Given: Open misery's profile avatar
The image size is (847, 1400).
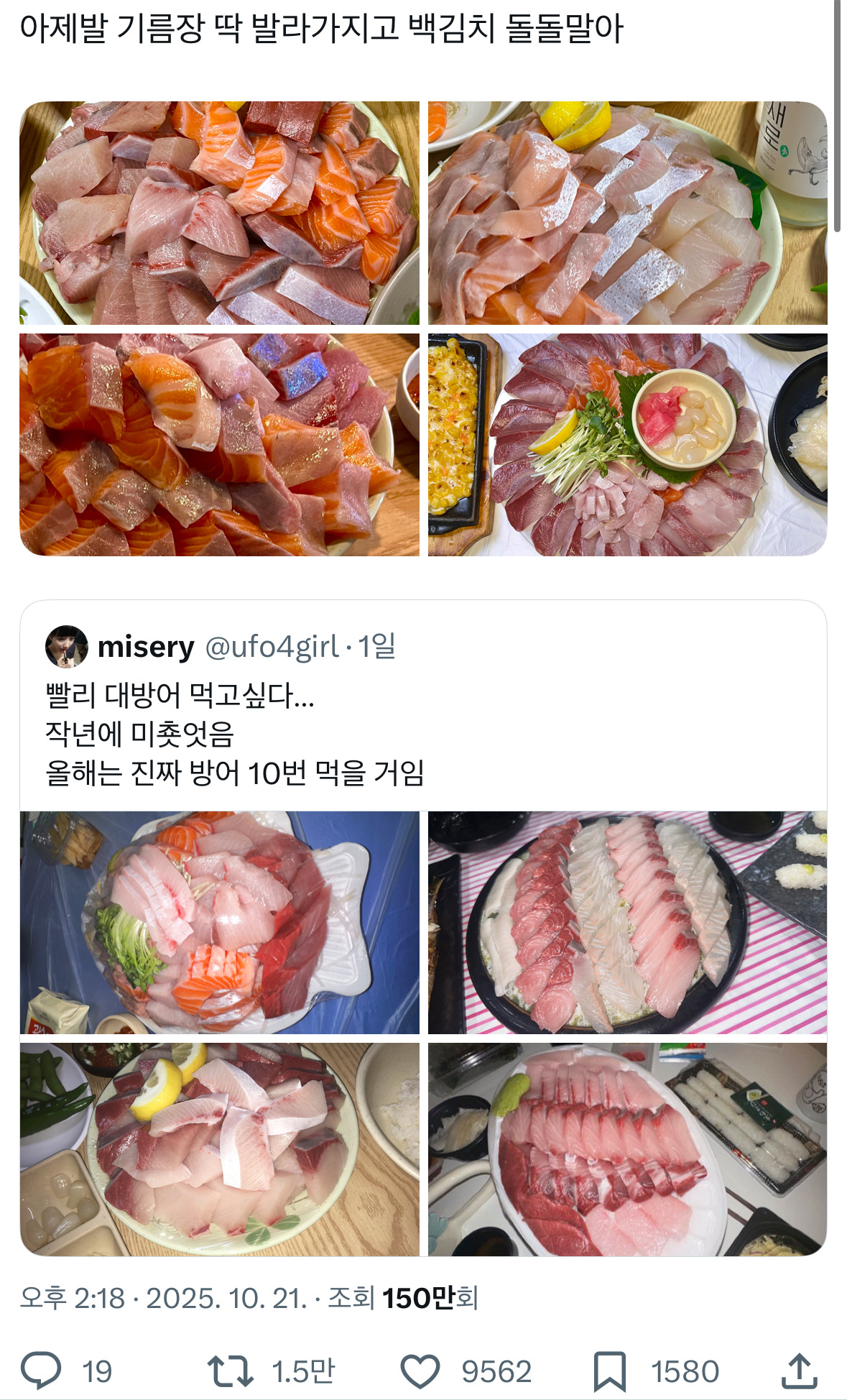Looking at the screenshot, I should (x=67, y=646).
